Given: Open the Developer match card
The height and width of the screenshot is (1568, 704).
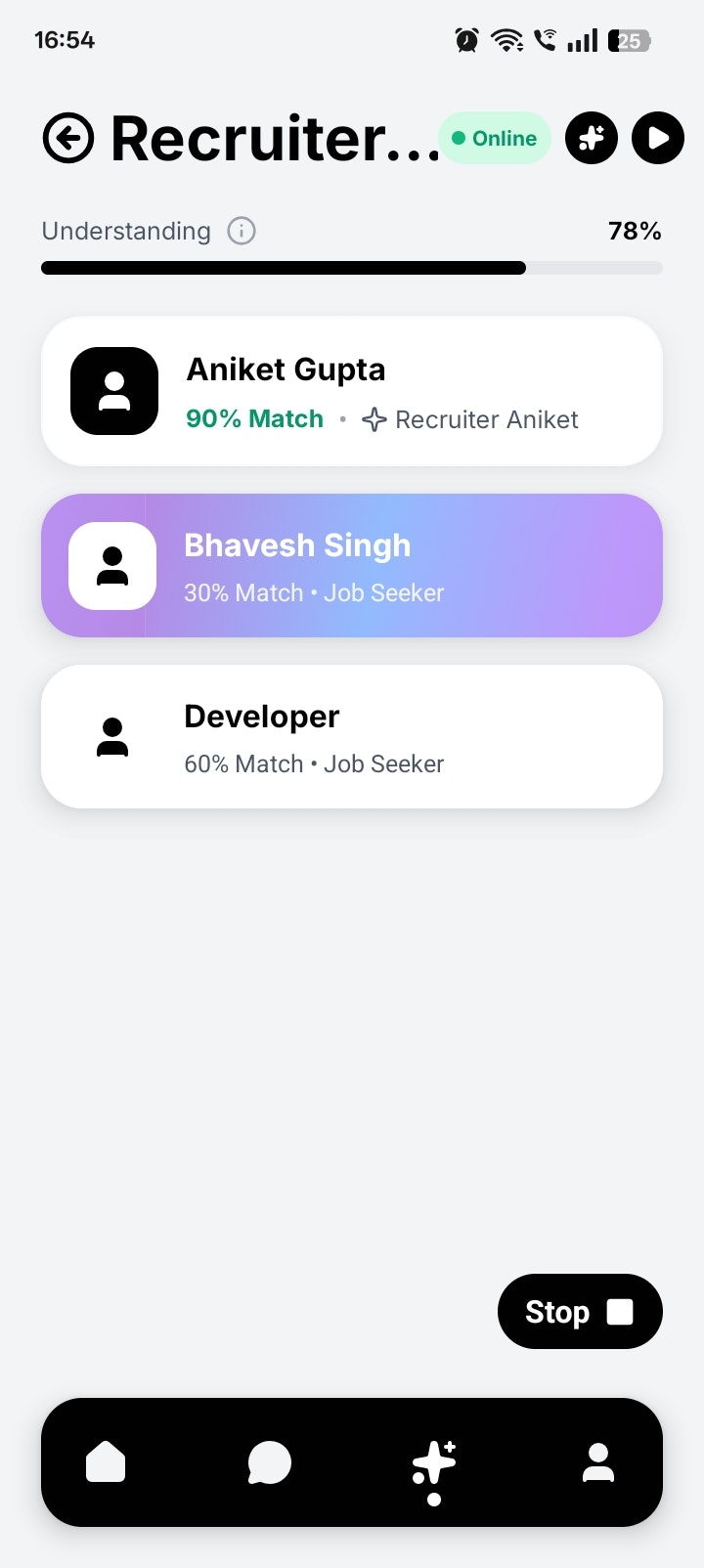Looking at the screenshot, I should tap(352, 737).
